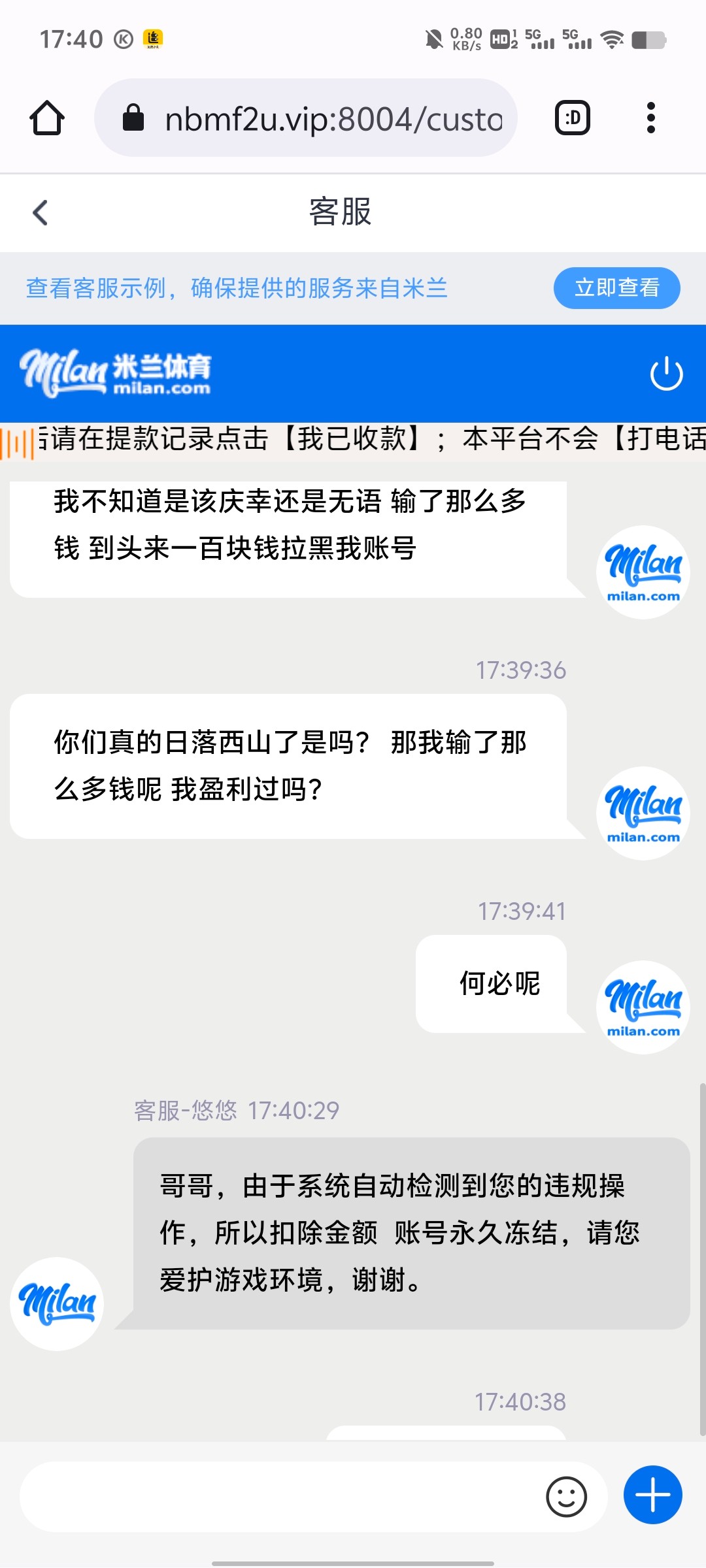Tap the blue plus attachment button
Viewport: 706px width, 1568px height.
(652, 1495)
